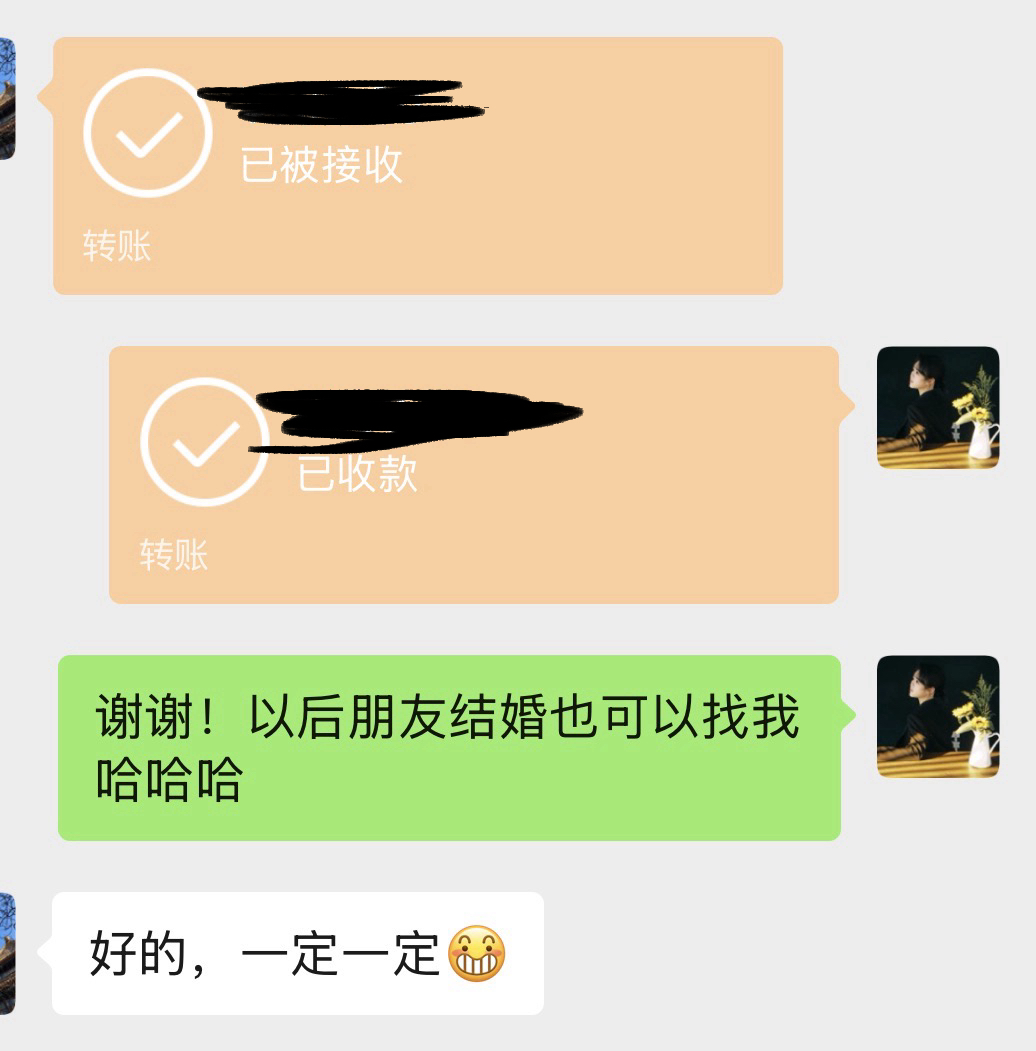This screenshot has width=1036, height=1051.
Task: Open the transfer card marked 已被接收
Action: (417, 166)
